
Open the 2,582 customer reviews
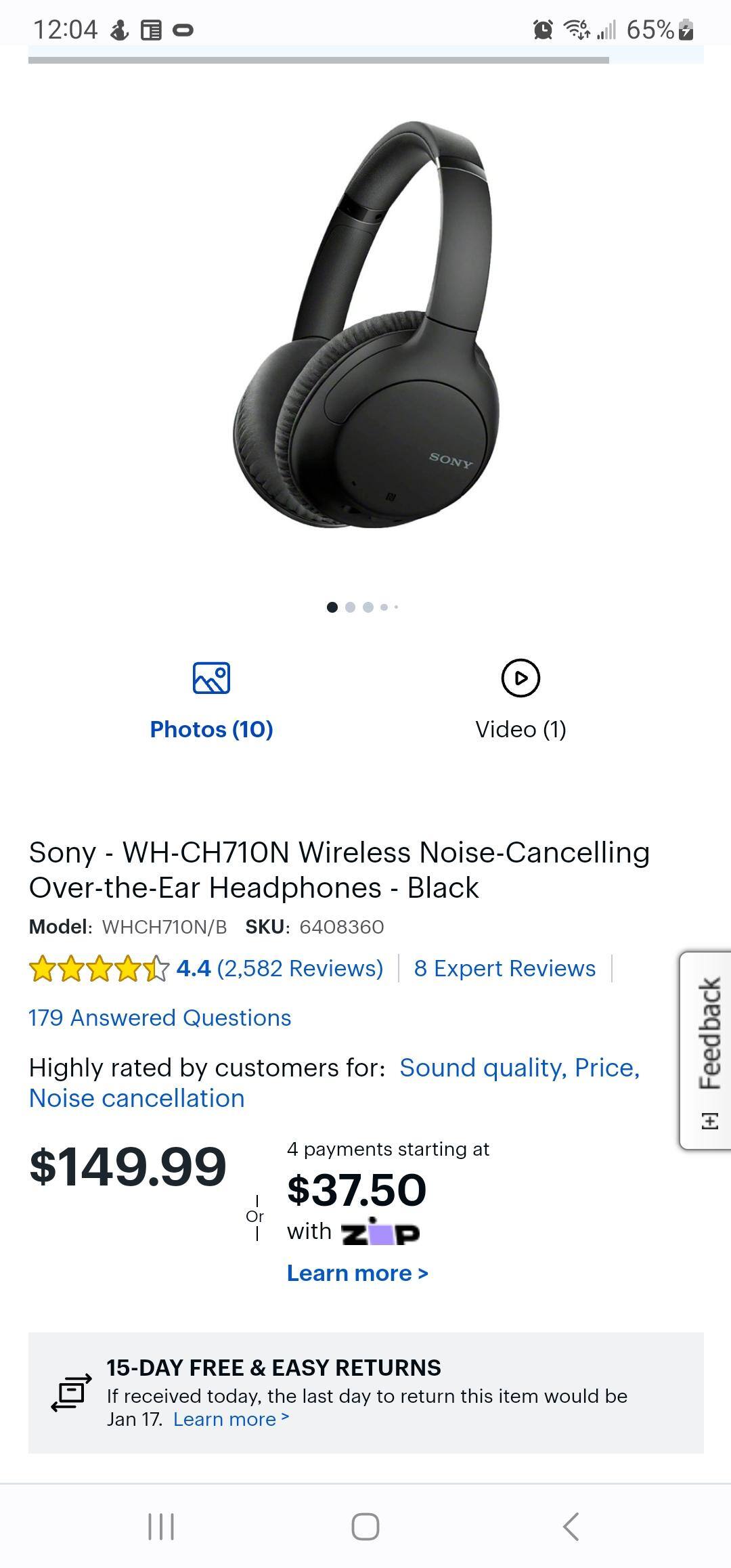click(x=300, y=968)
